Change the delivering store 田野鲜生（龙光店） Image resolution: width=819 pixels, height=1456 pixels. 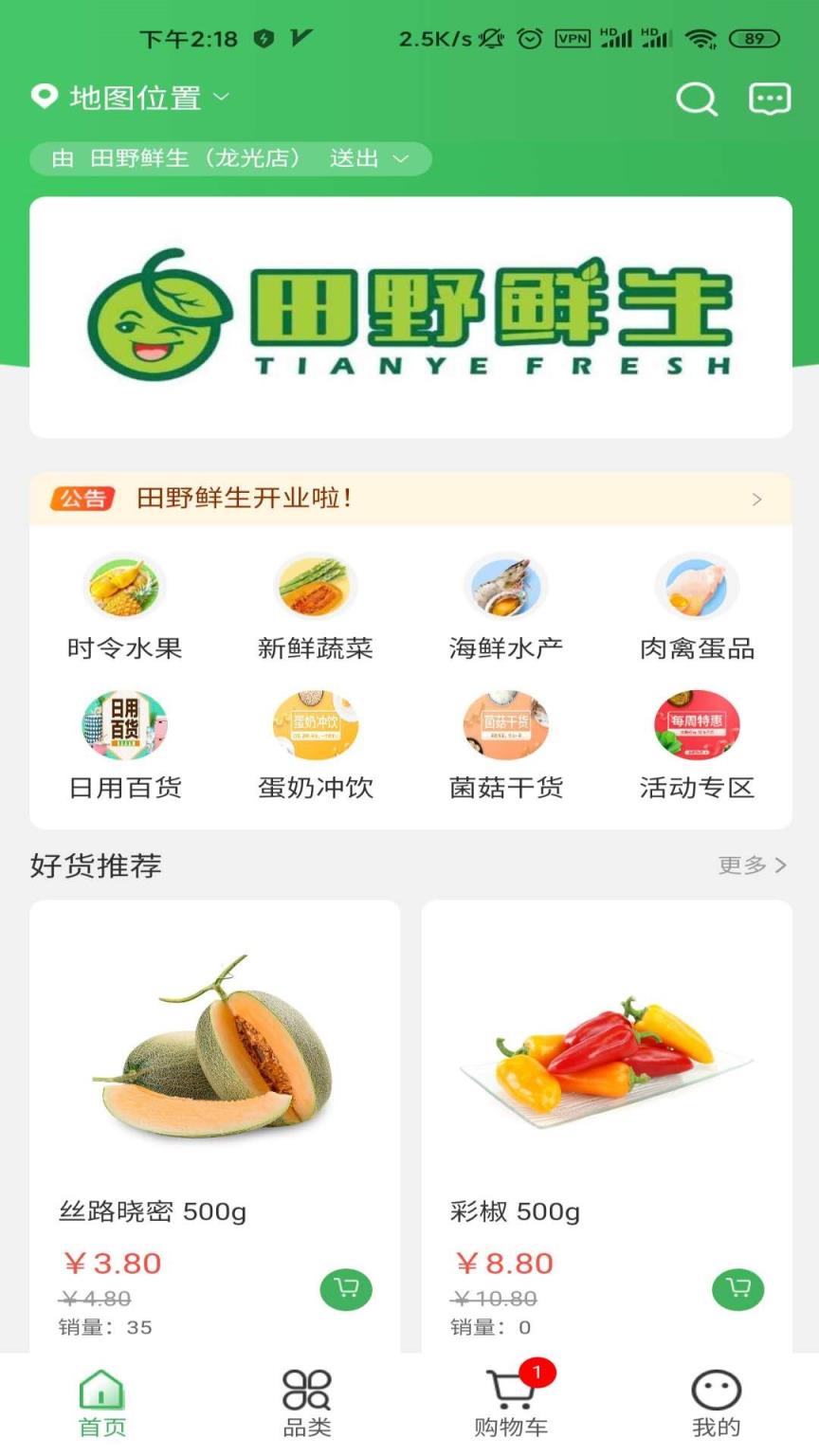[x=230, y=158]
